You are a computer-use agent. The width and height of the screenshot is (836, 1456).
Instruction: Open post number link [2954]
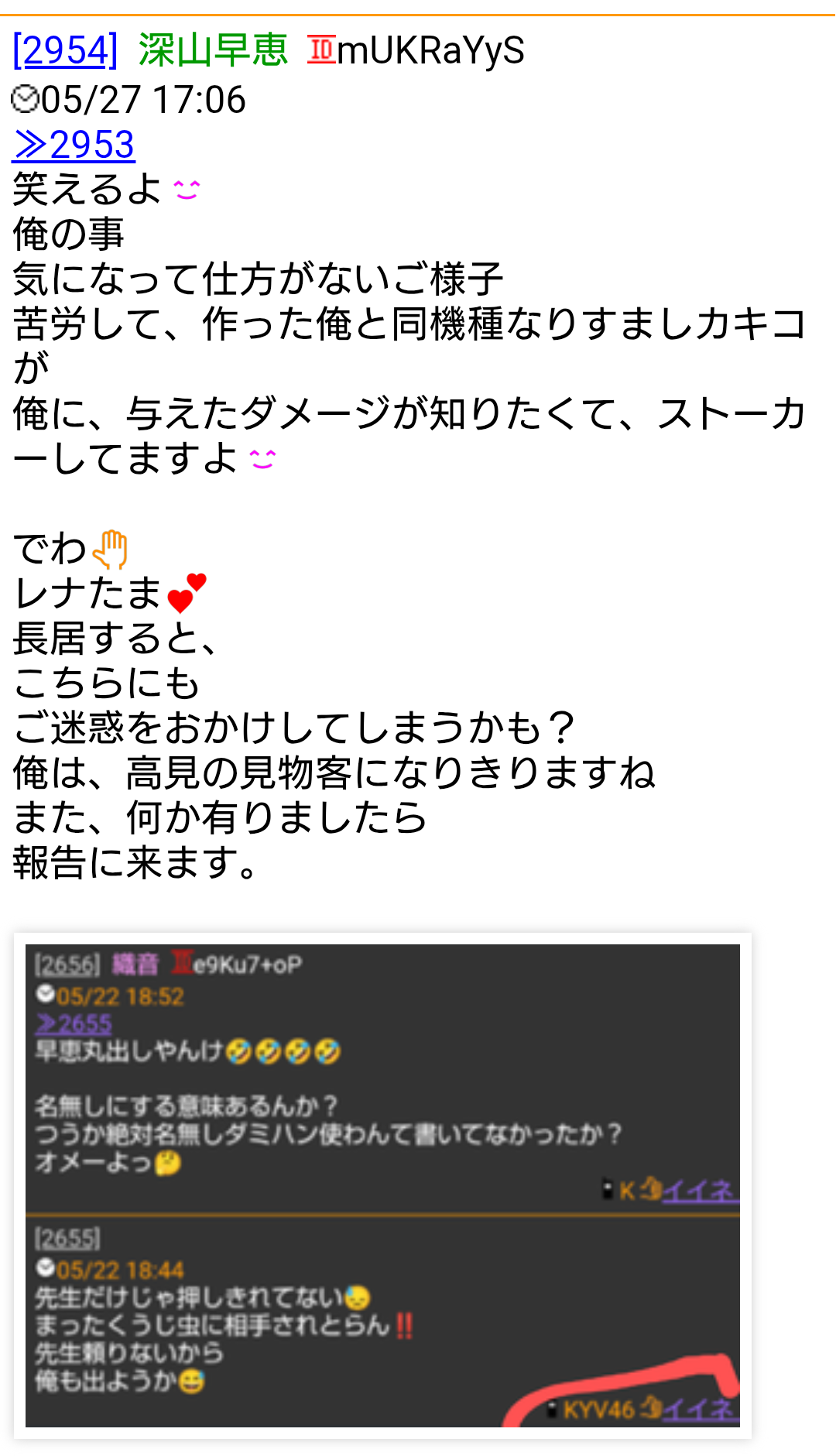tap(66, 51)
